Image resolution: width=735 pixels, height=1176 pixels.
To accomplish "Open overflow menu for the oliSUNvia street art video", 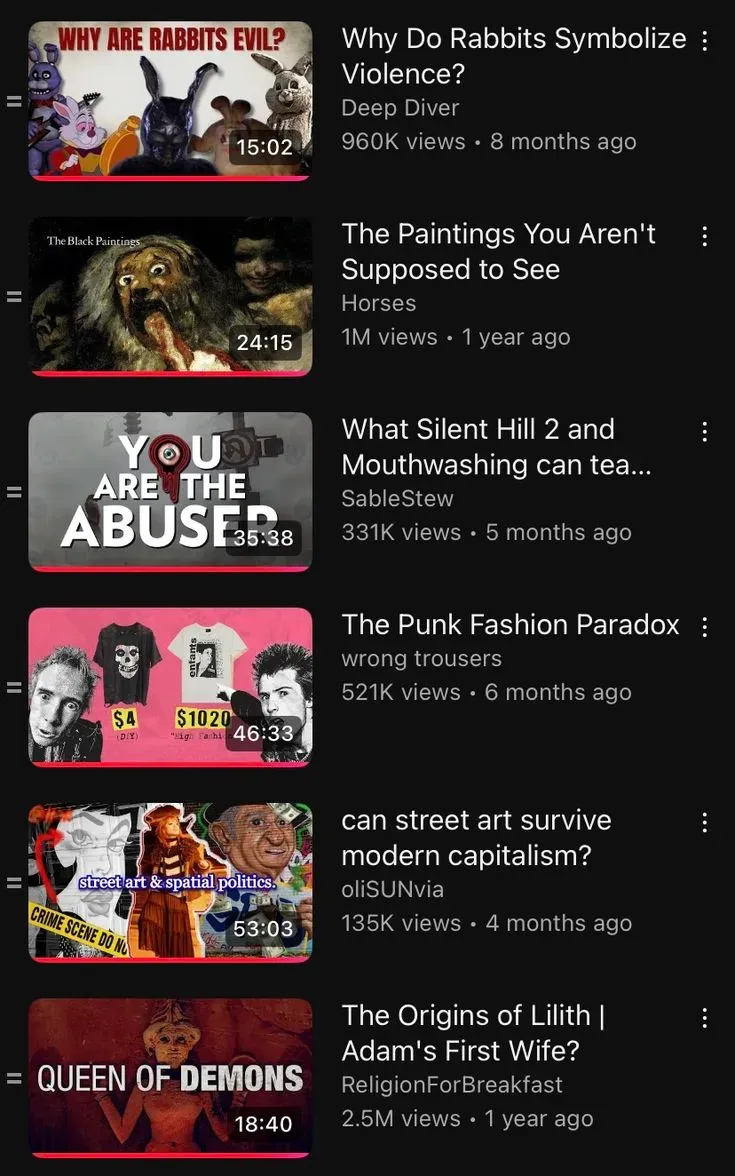I will [705, 822].
